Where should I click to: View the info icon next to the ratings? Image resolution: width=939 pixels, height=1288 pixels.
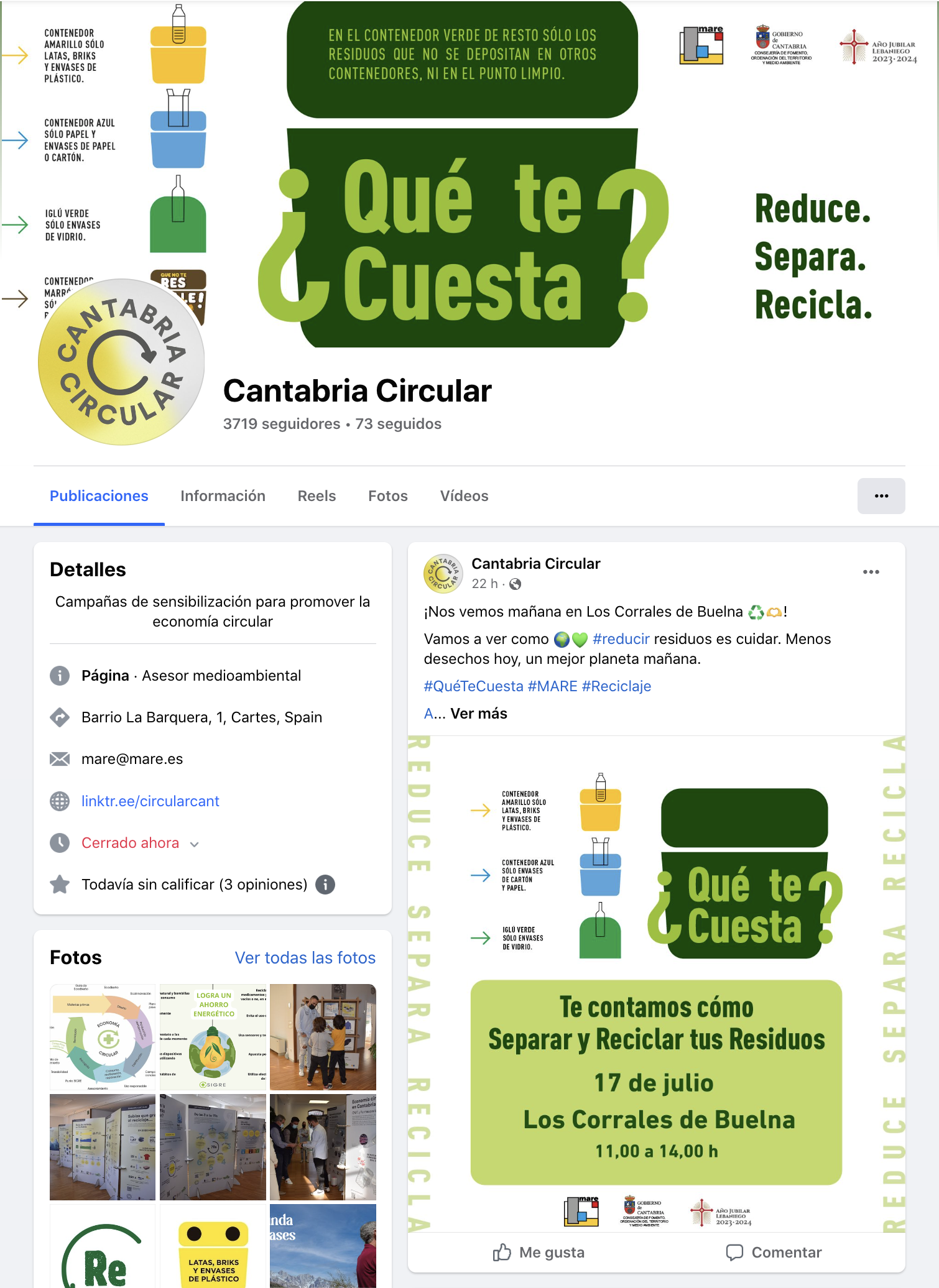click(325, 885)
